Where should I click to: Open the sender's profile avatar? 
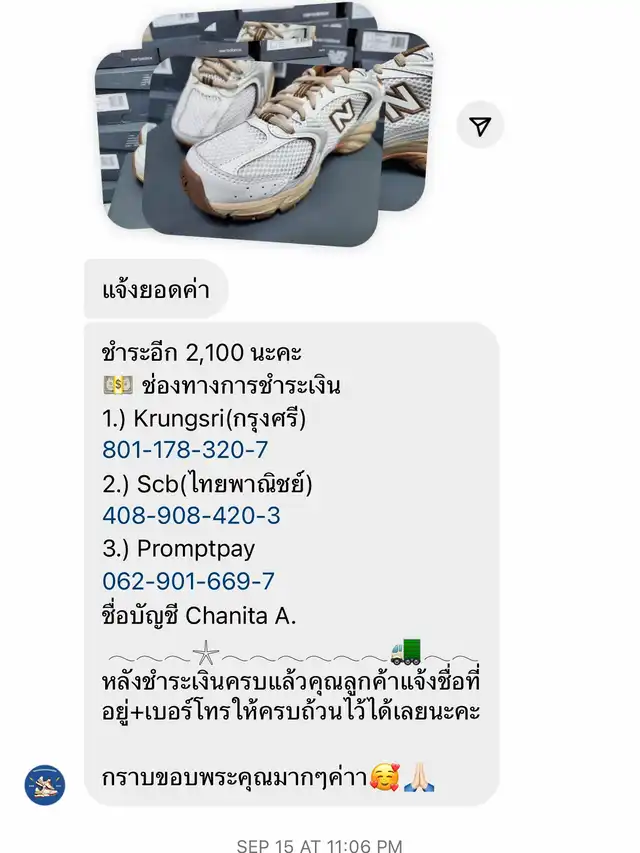pos(45,784)
